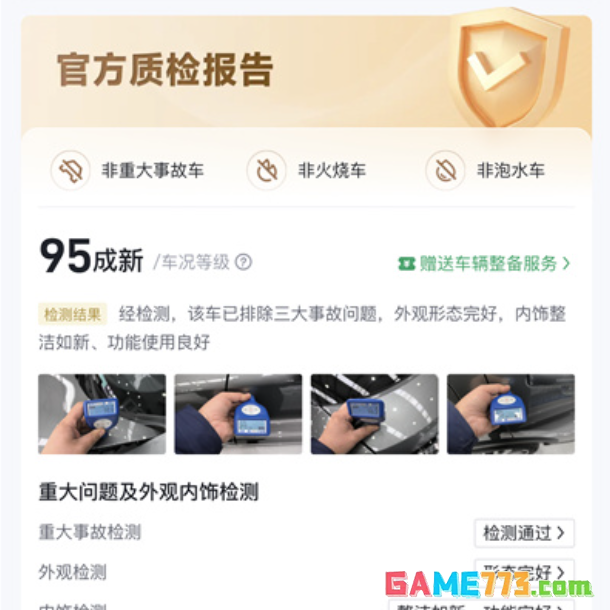610x610 pixels.
Task: Open the first paint meter inspection photo
Action: [x=102, y=414]
